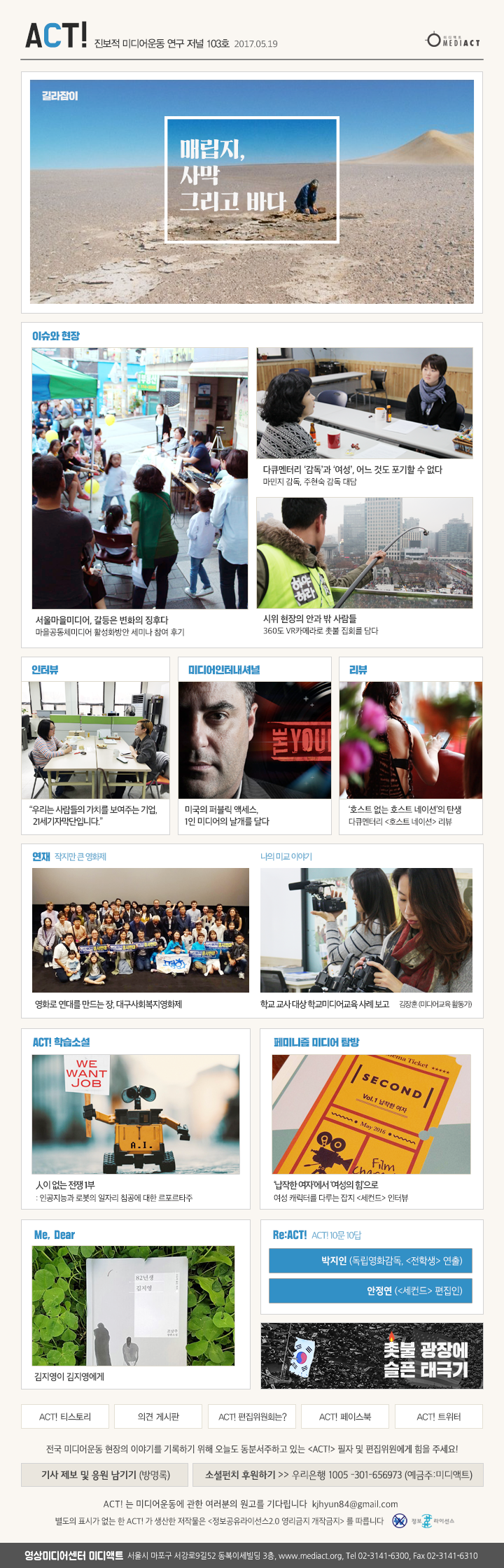This screenshot has width=504, height=1568.
Task: Select the Re:ACT! entry for 박지인
Action: [x=370, y=1261]
